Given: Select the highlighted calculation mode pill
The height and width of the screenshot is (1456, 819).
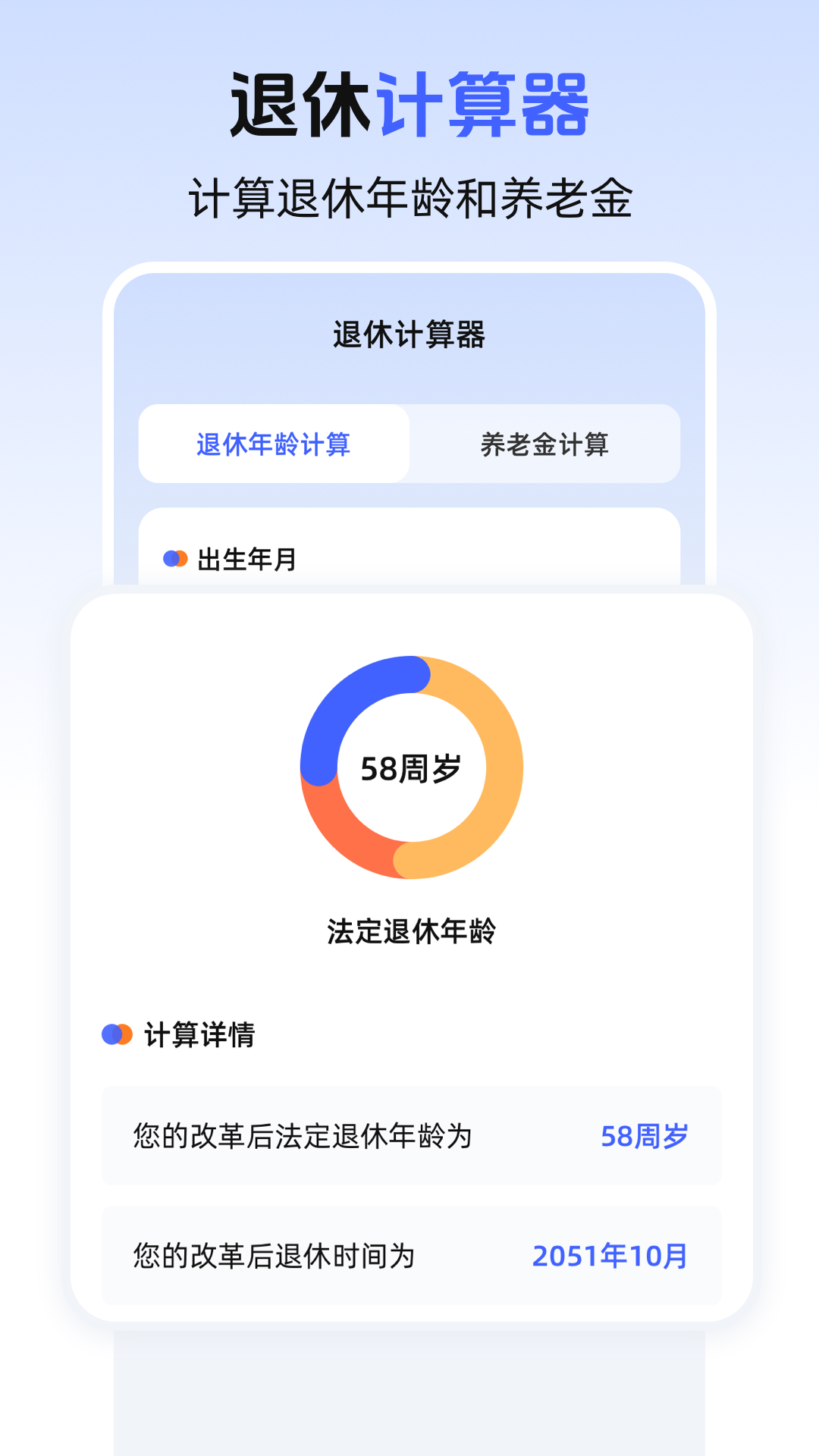Looking at the screenshot, I should (x=273, y=446).
